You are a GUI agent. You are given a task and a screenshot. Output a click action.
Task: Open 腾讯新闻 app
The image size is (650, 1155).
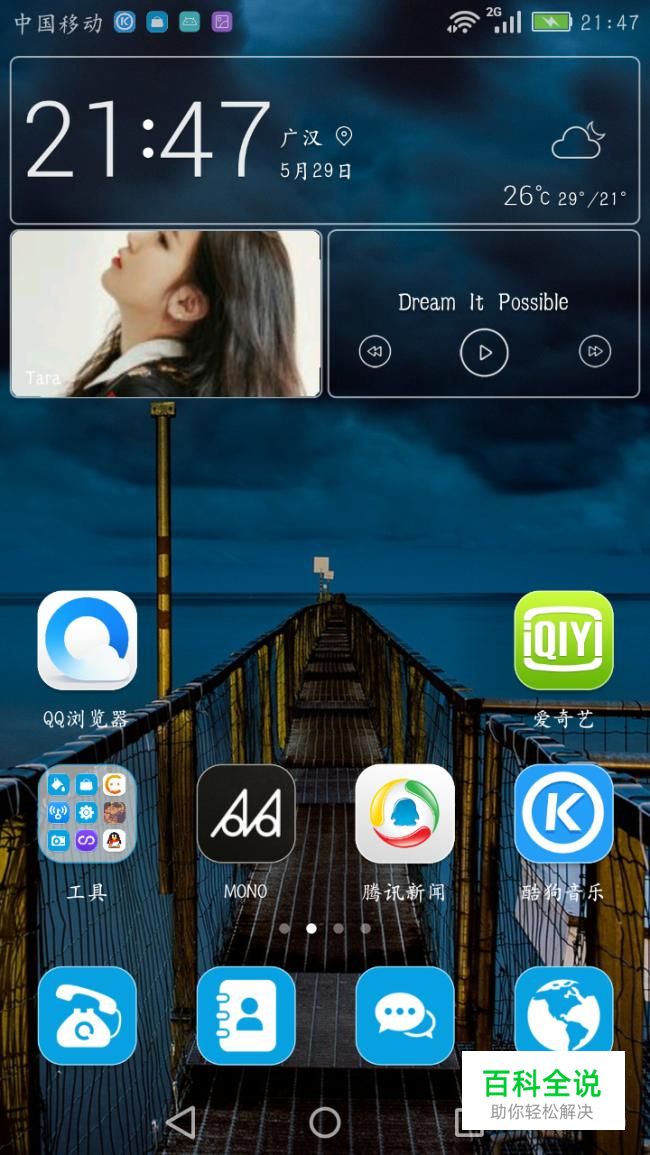coord(404,813)
